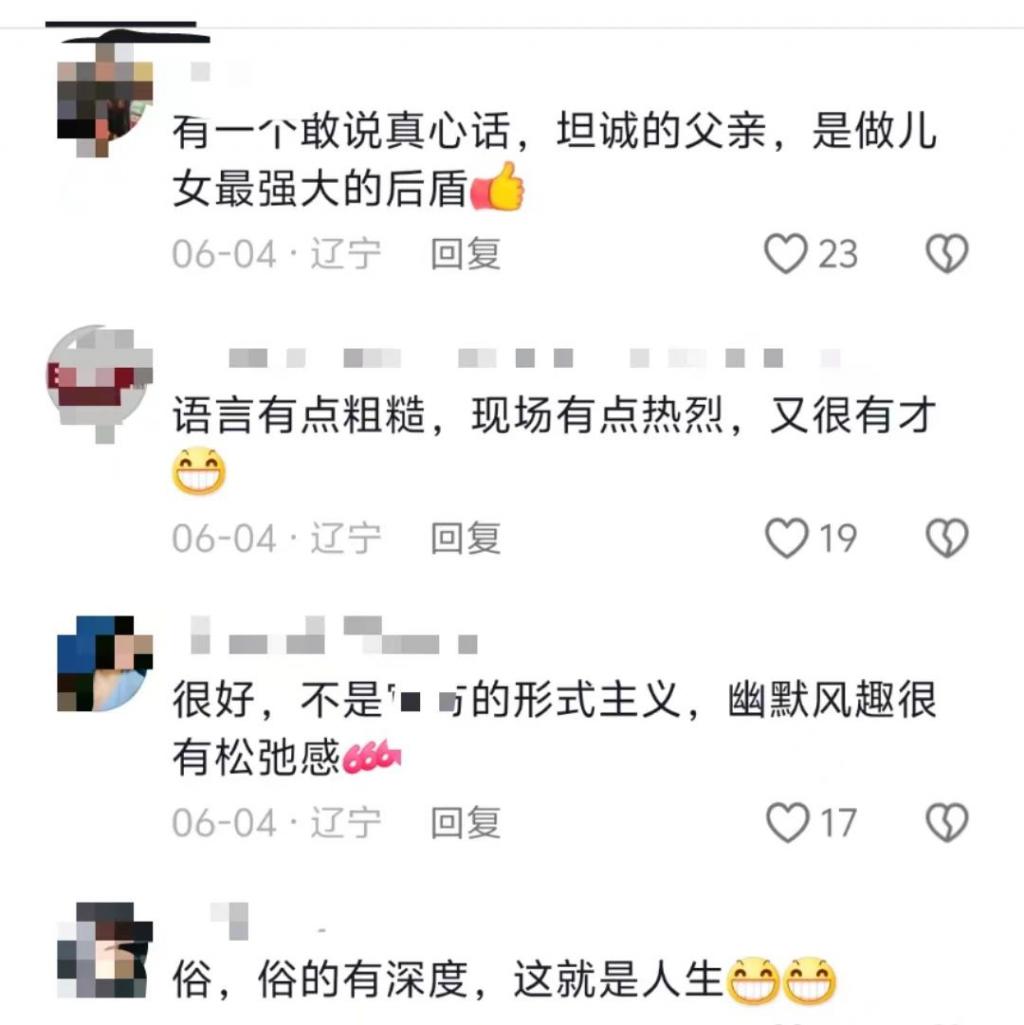The image size is (1024, 1025).
Task: Dislike the comment 语言有点粗糙
Action: pos(946,539)
